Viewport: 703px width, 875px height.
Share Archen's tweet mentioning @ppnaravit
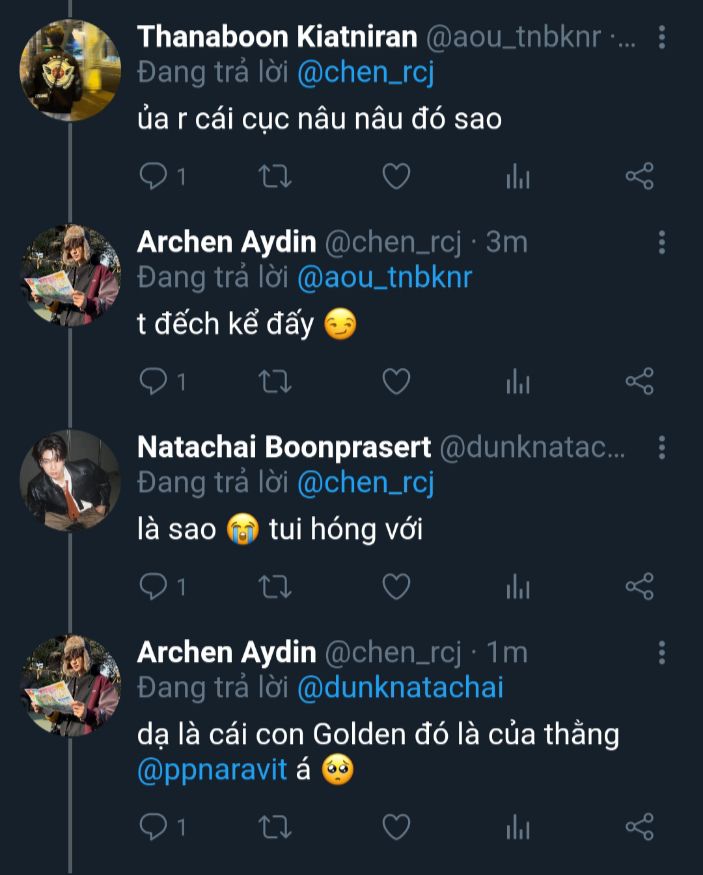pyautogui.click(x=639, y=826)
